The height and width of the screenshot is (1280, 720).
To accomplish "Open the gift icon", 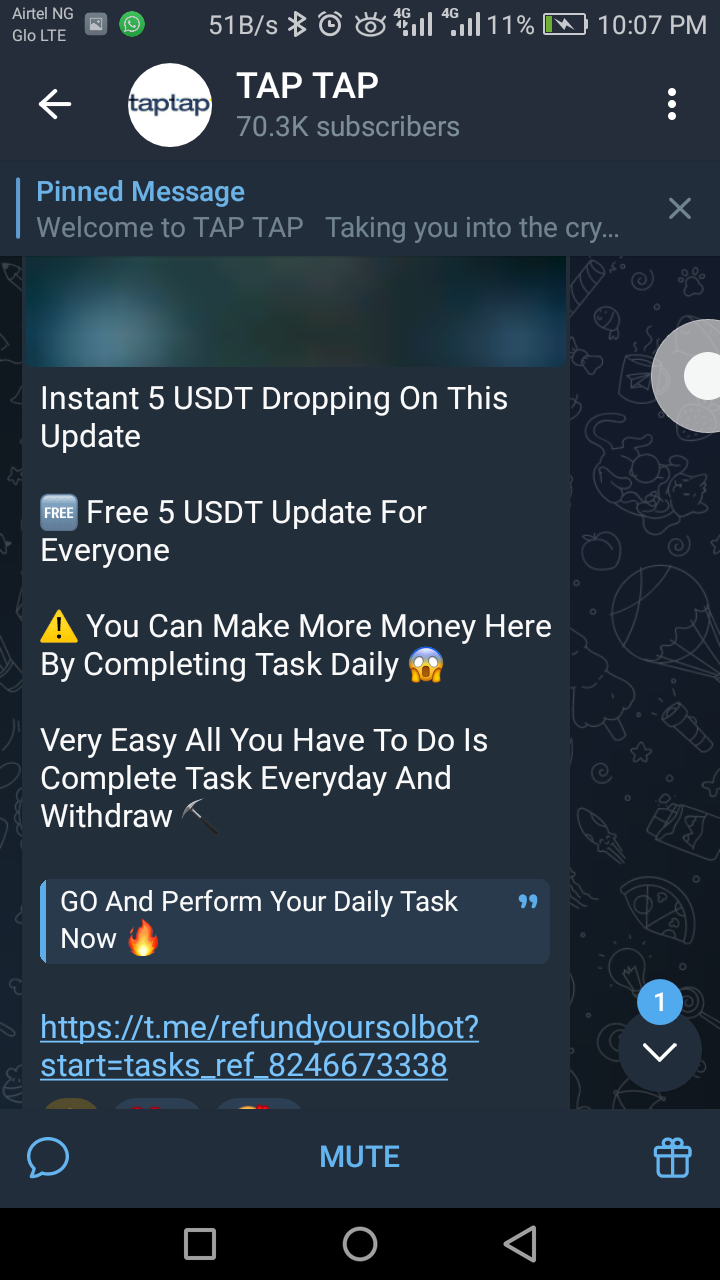I will 672,1158.
